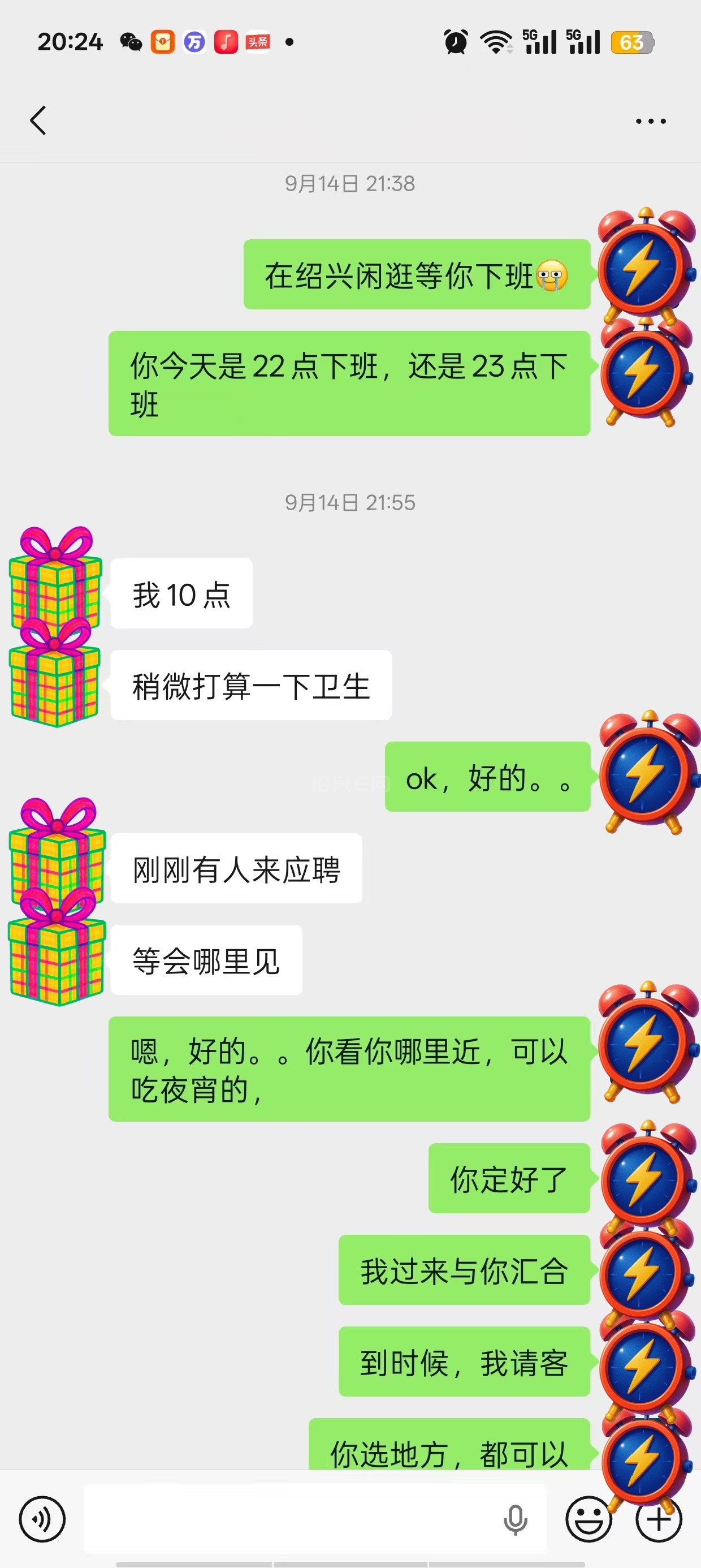The image size is (701, 1568).
Task: Go back to the chat list
Action: coord(38,120)
